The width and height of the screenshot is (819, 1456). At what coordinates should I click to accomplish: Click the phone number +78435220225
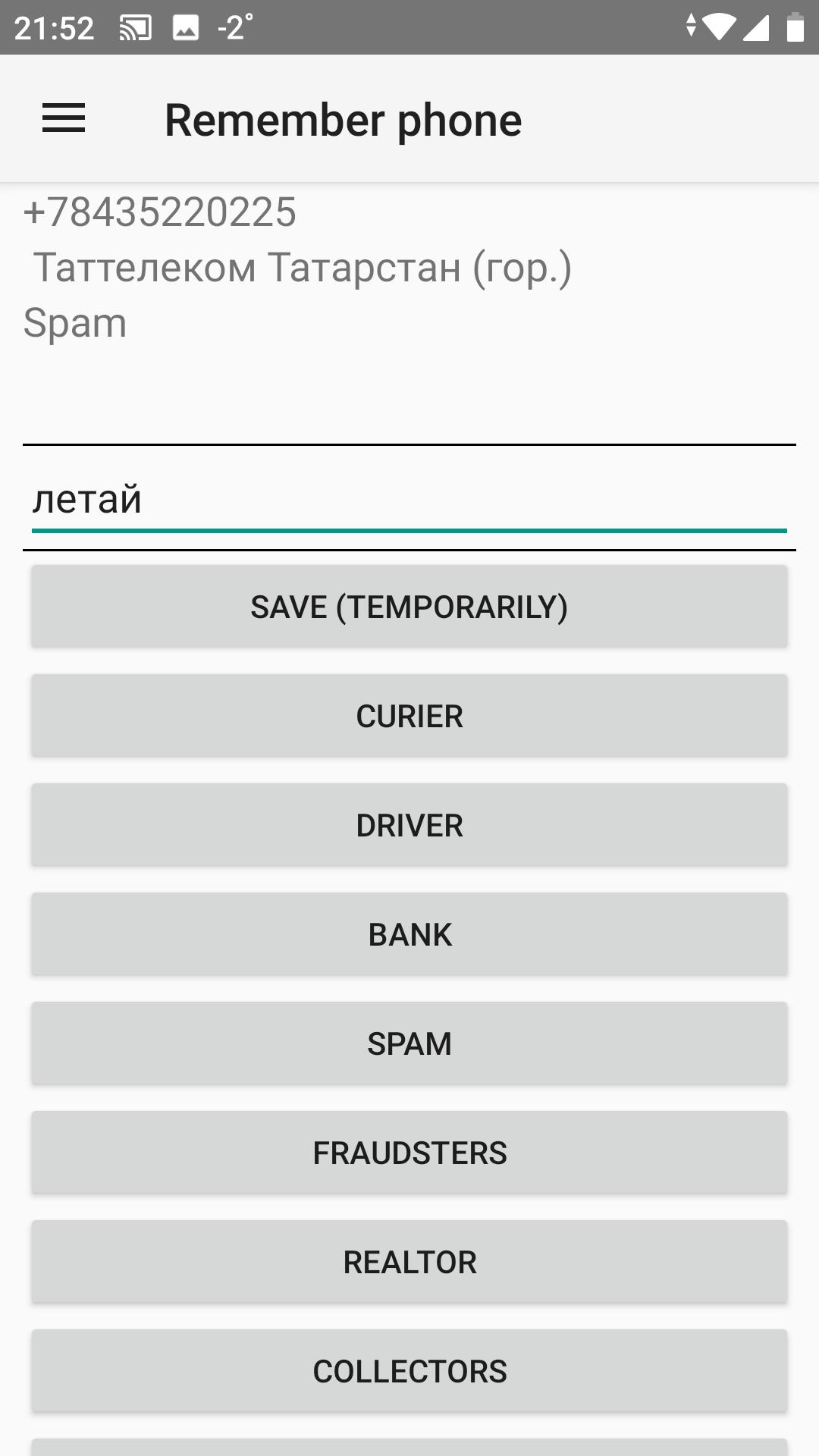159,214
